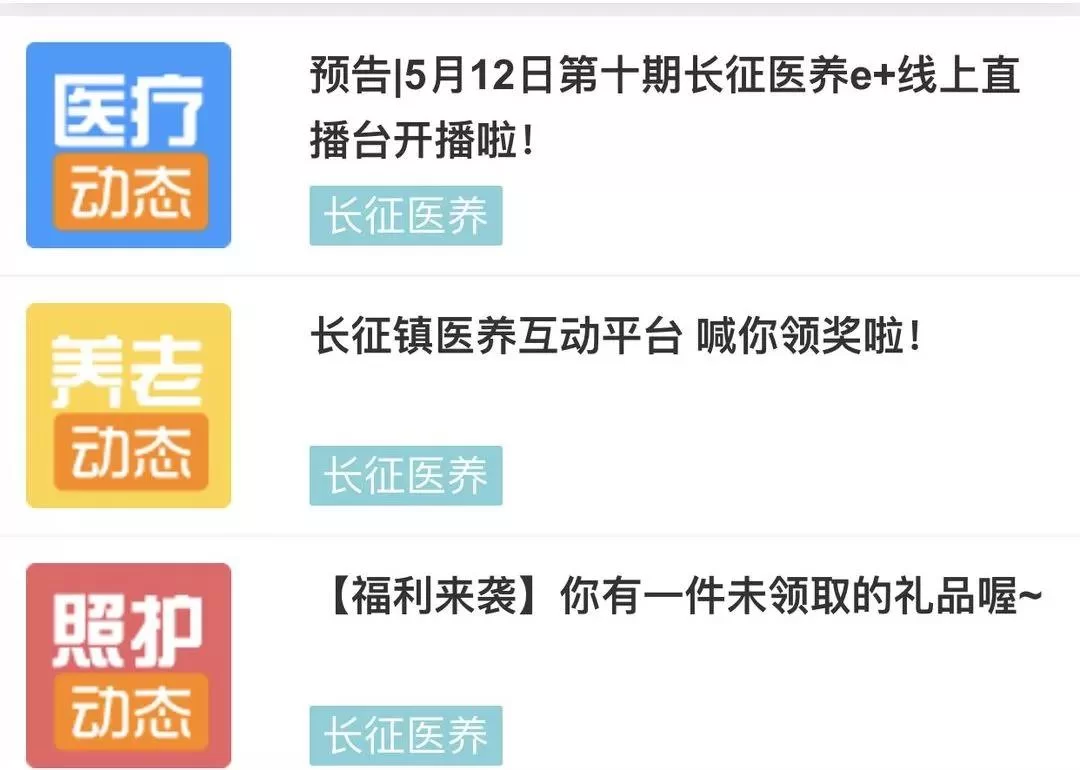Viewport: 1080px width, 770px height.
Task: Tap the 长征医养 tag under the 福利来袭 article
Action: coord(405,735)
